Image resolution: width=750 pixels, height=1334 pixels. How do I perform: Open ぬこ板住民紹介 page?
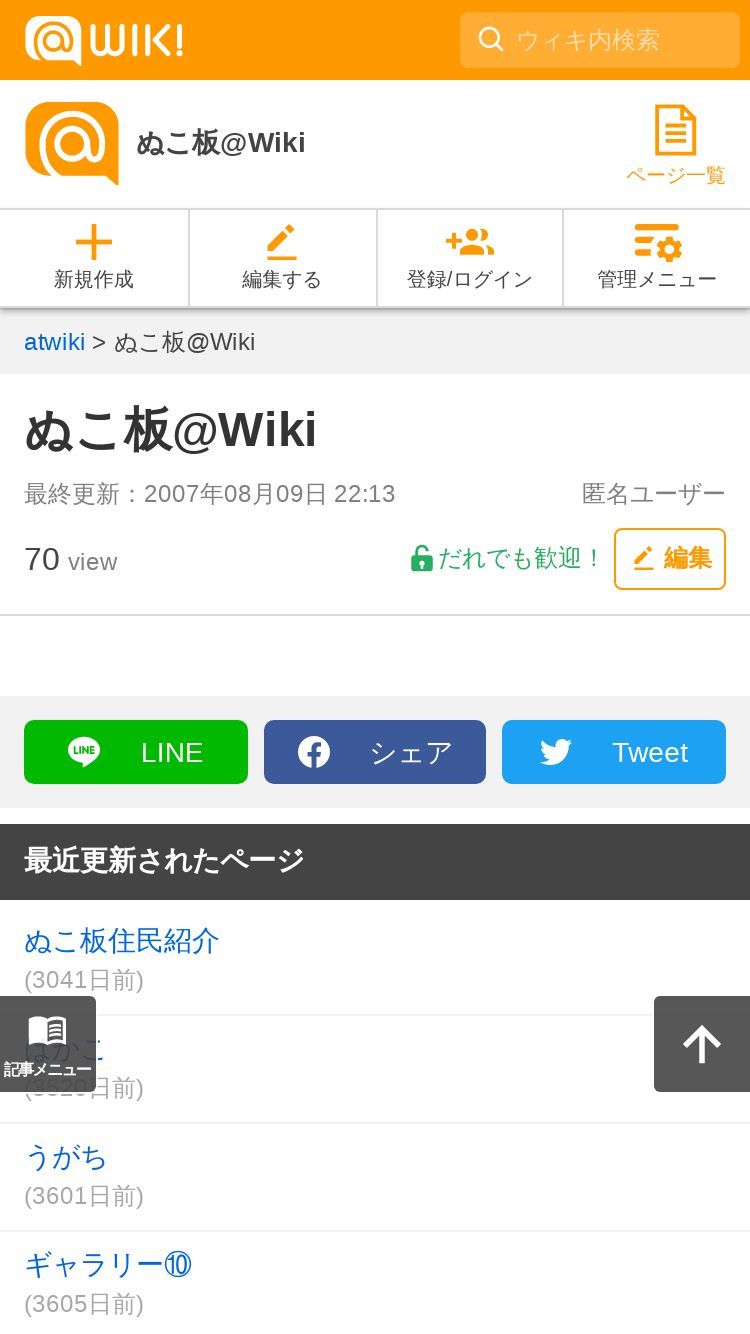click(122, 941)
